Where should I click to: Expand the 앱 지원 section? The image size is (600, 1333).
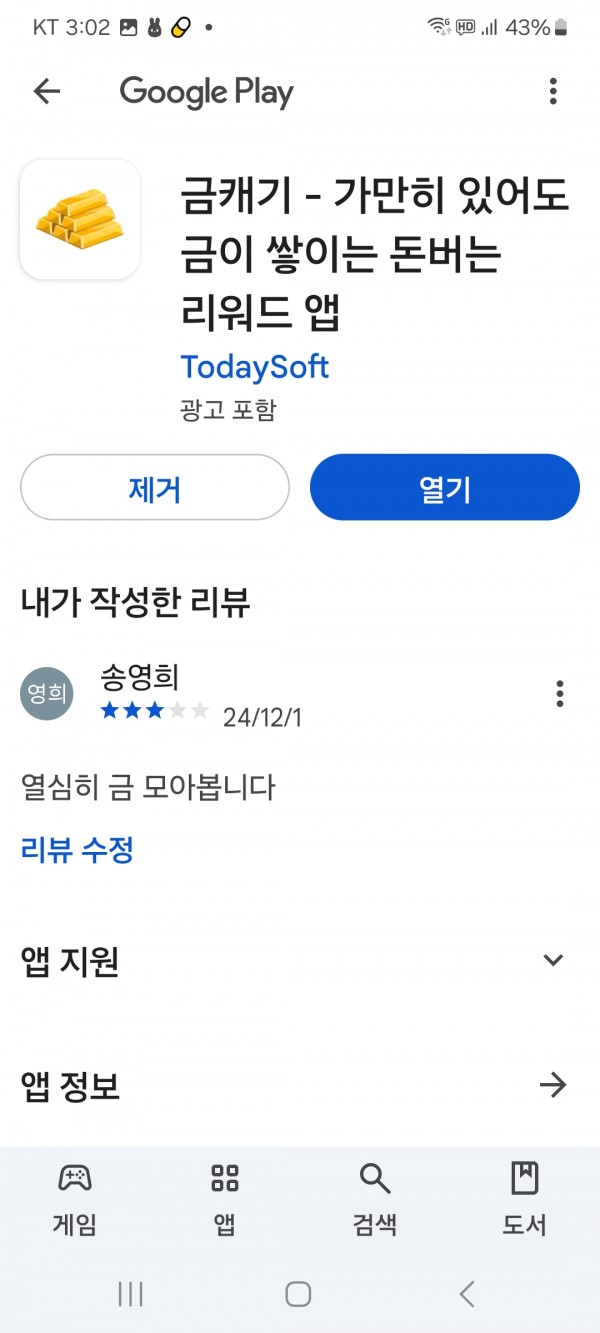(x=300, y=961)
